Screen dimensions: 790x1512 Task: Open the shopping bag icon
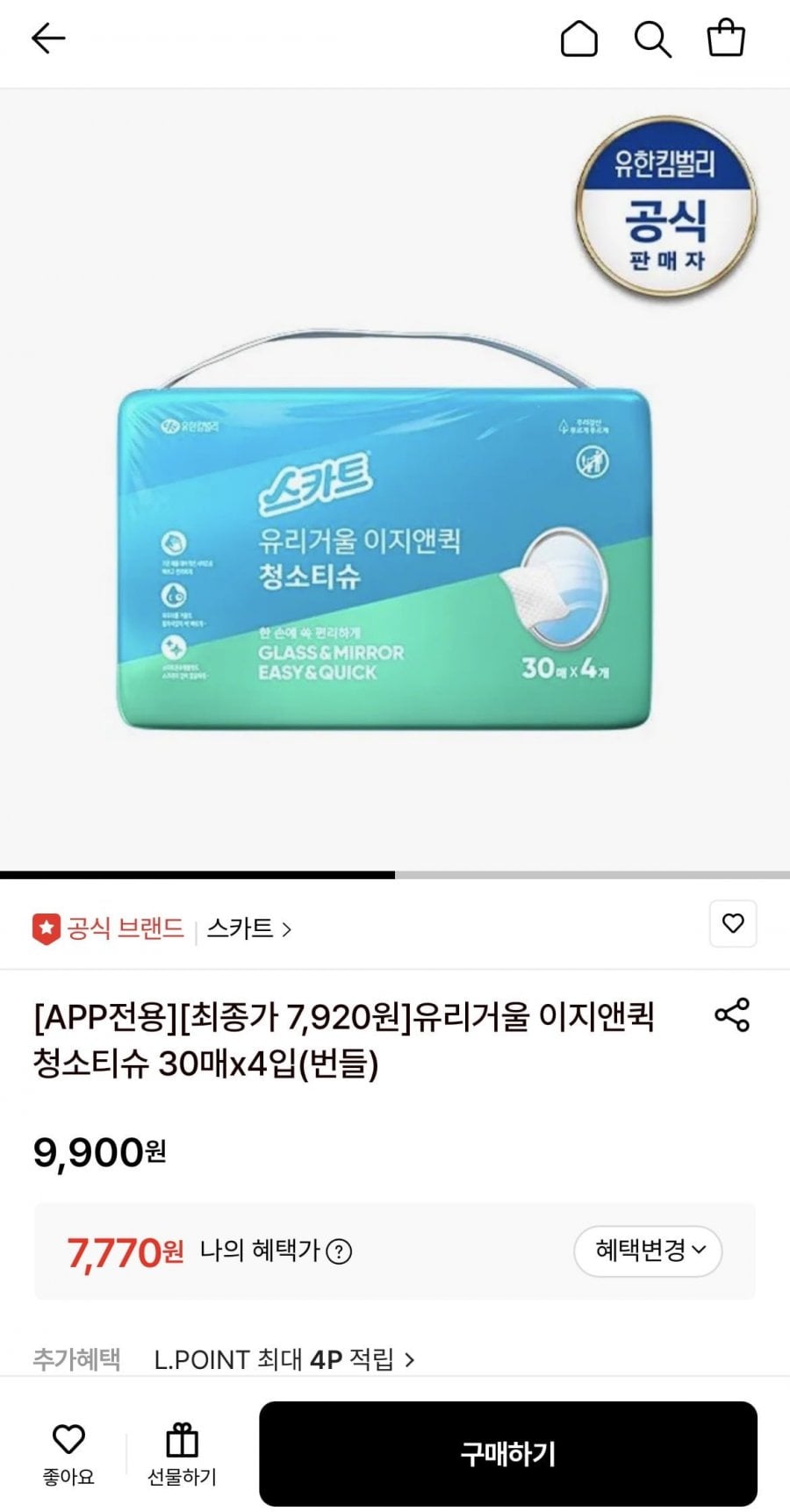tap(726, 39)
